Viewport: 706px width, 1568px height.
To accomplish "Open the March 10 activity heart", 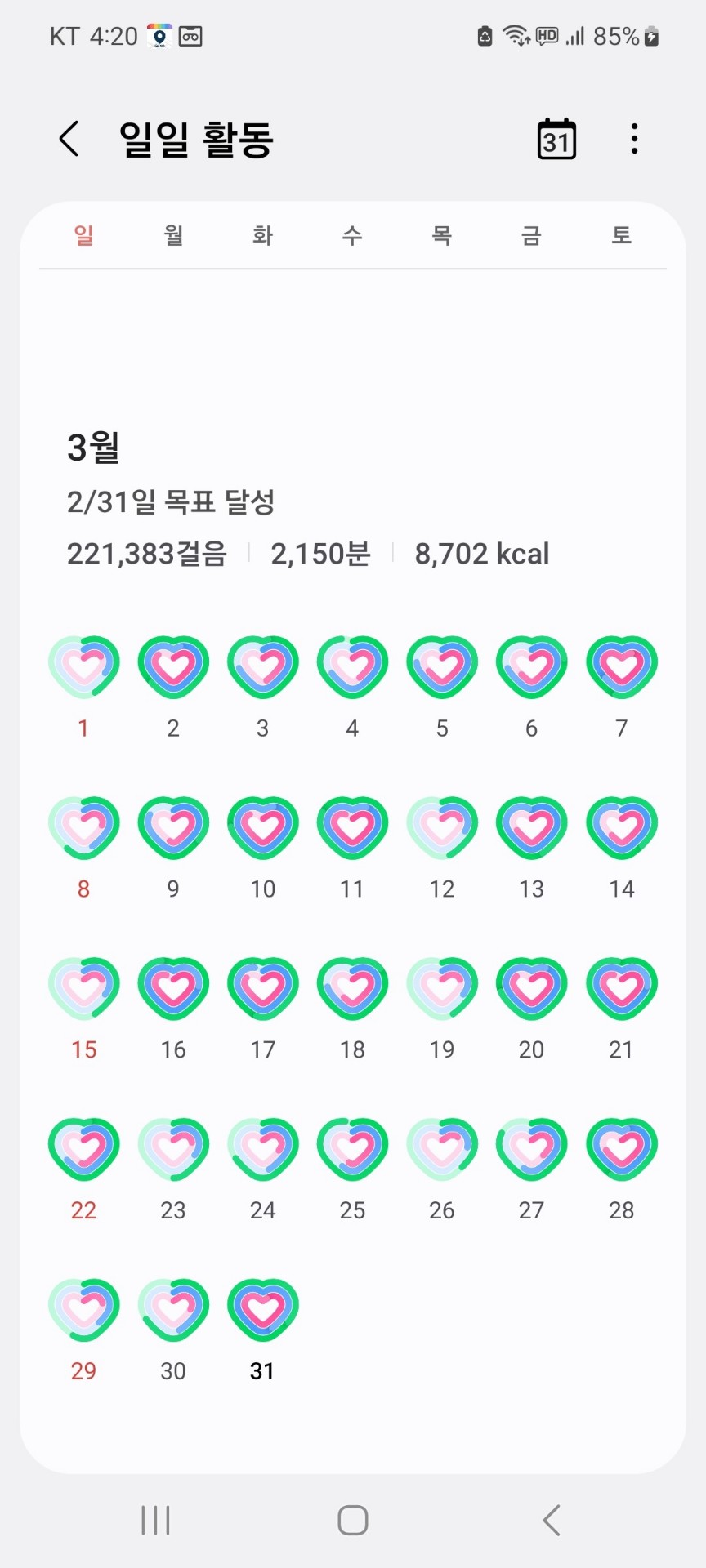I will (262, 828).
